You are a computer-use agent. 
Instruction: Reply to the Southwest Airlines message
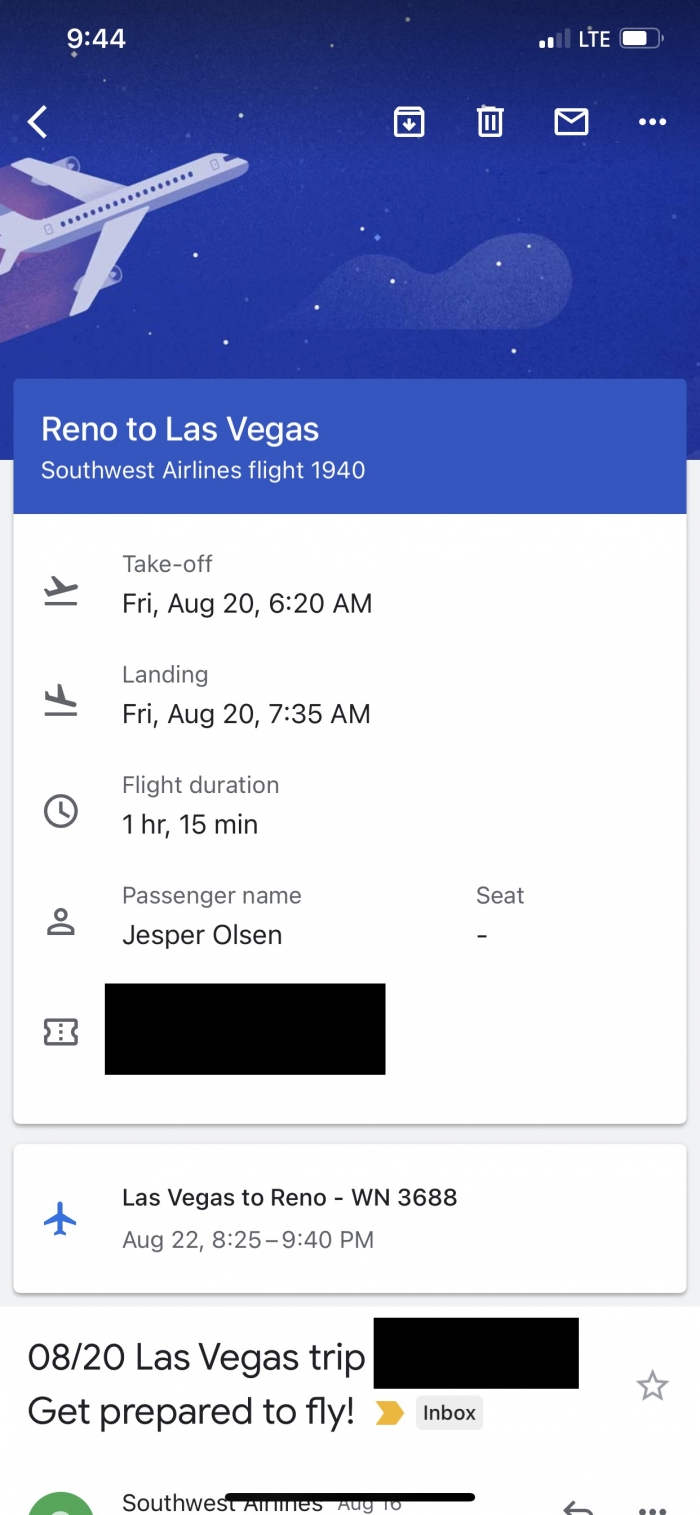click(578, 1505)
